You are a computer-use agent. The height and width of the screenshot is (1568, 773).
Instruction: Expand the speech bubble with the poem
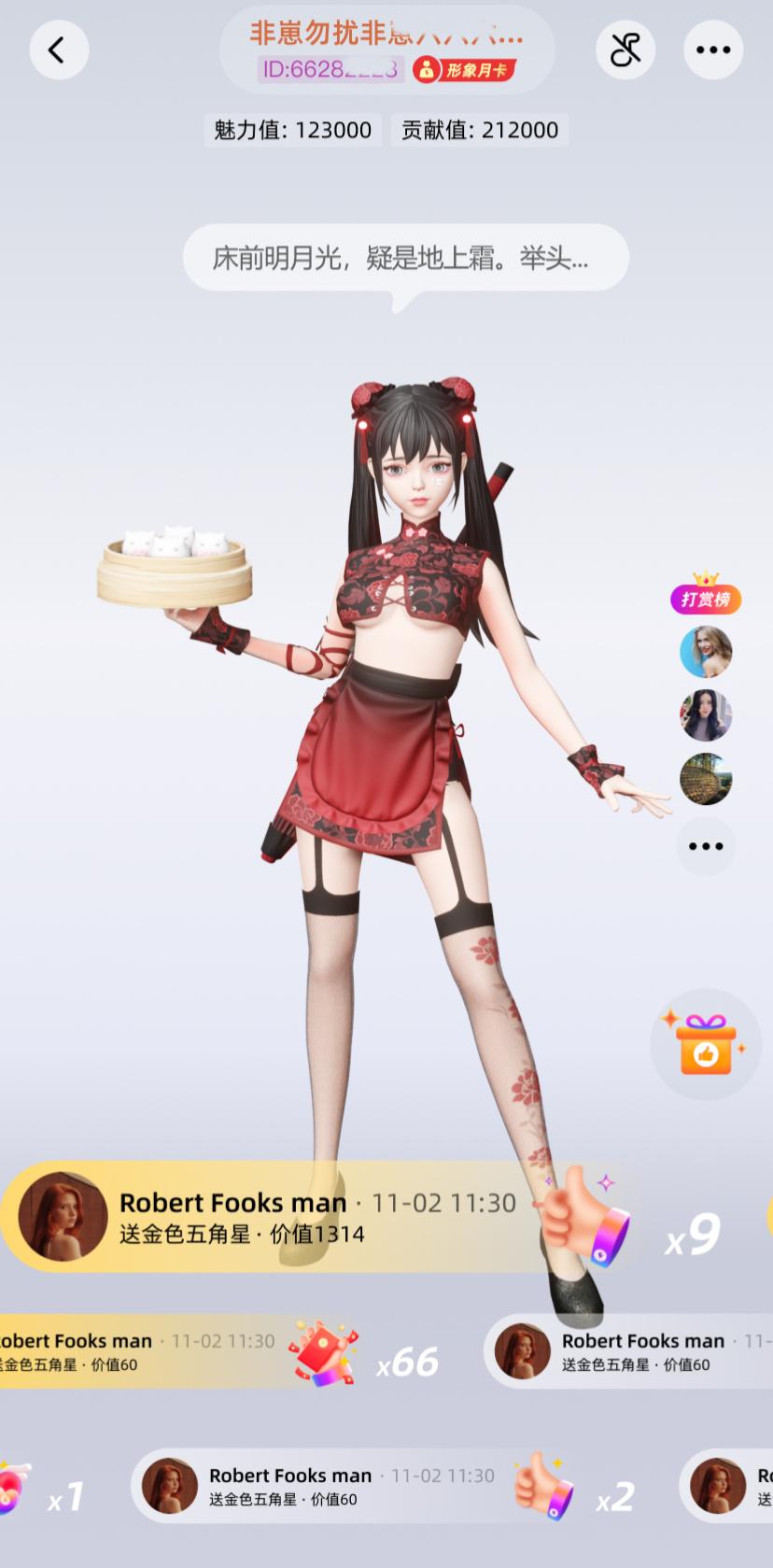tap(404, 258)
